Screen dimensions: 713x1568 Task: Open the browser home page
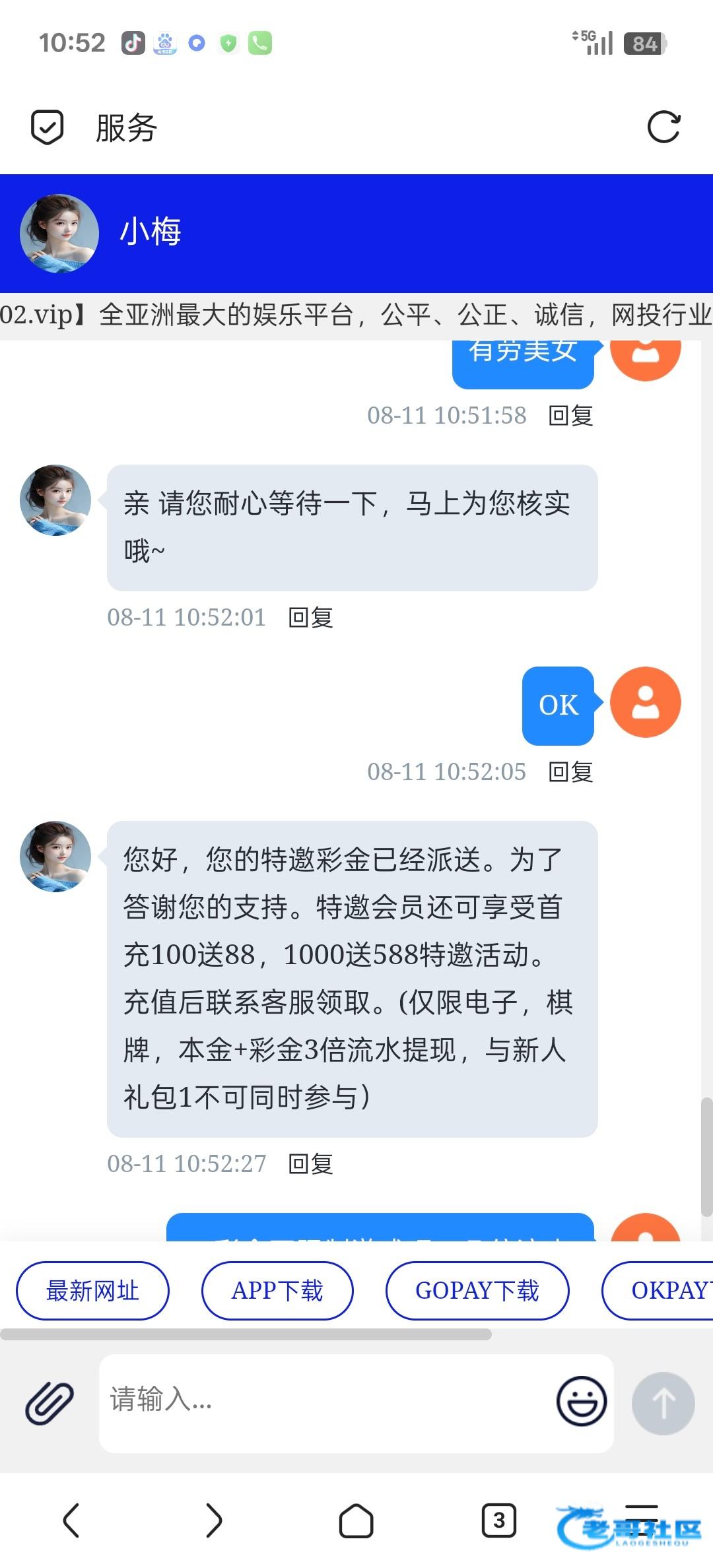tap(356, 1520)
